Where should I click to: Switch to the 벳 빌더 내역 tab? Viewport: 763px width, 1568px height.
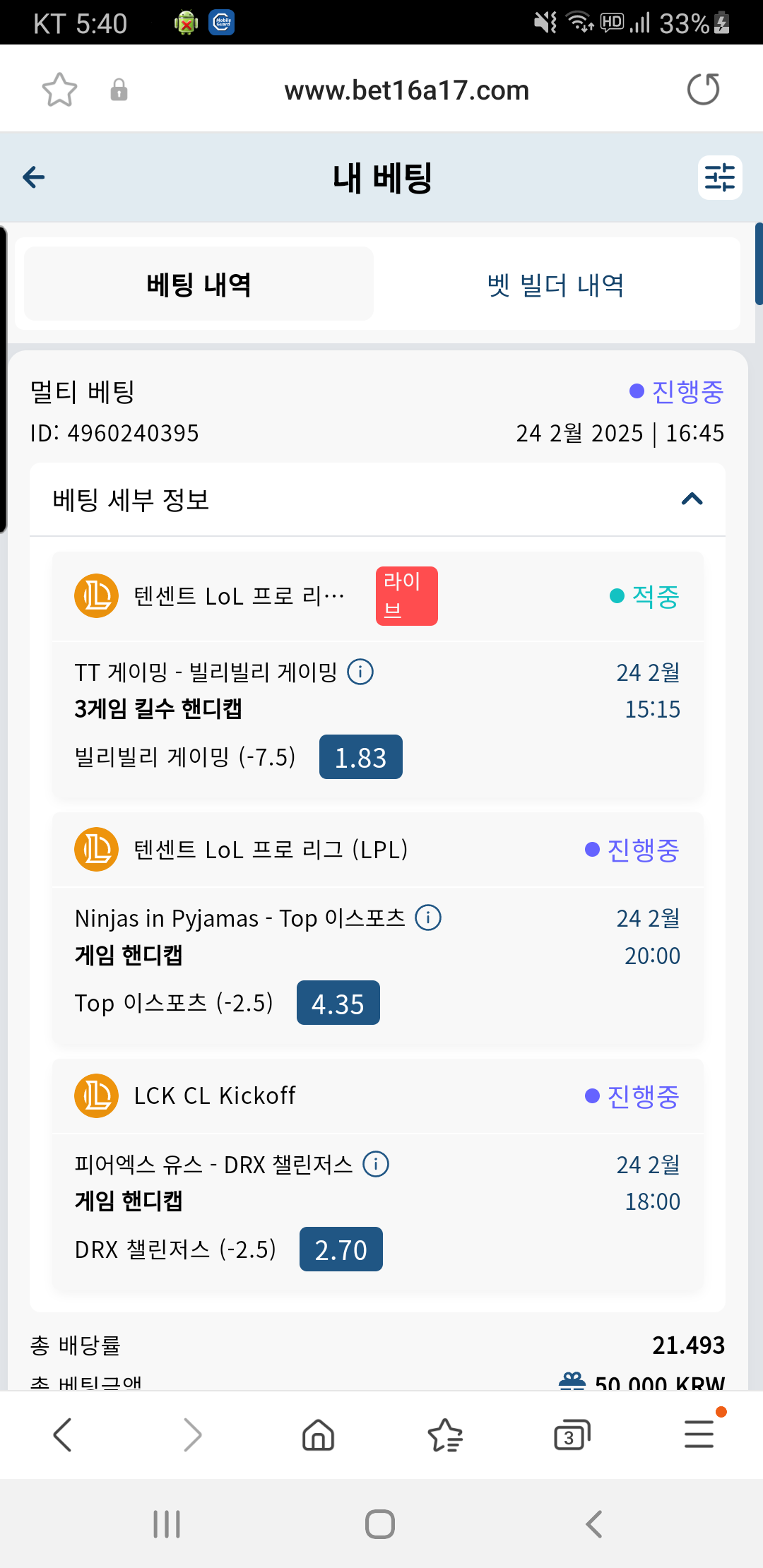point(556,285)
